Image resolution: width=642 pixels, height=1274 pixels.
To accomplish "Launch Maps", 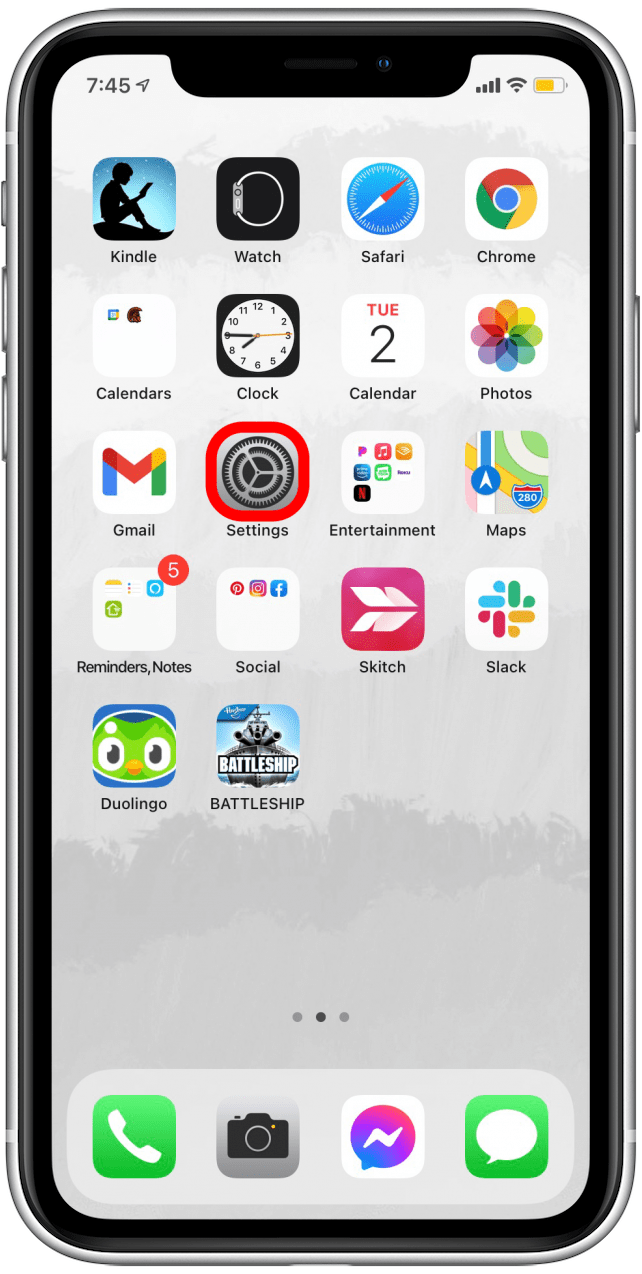I will (x=506, y=472).
